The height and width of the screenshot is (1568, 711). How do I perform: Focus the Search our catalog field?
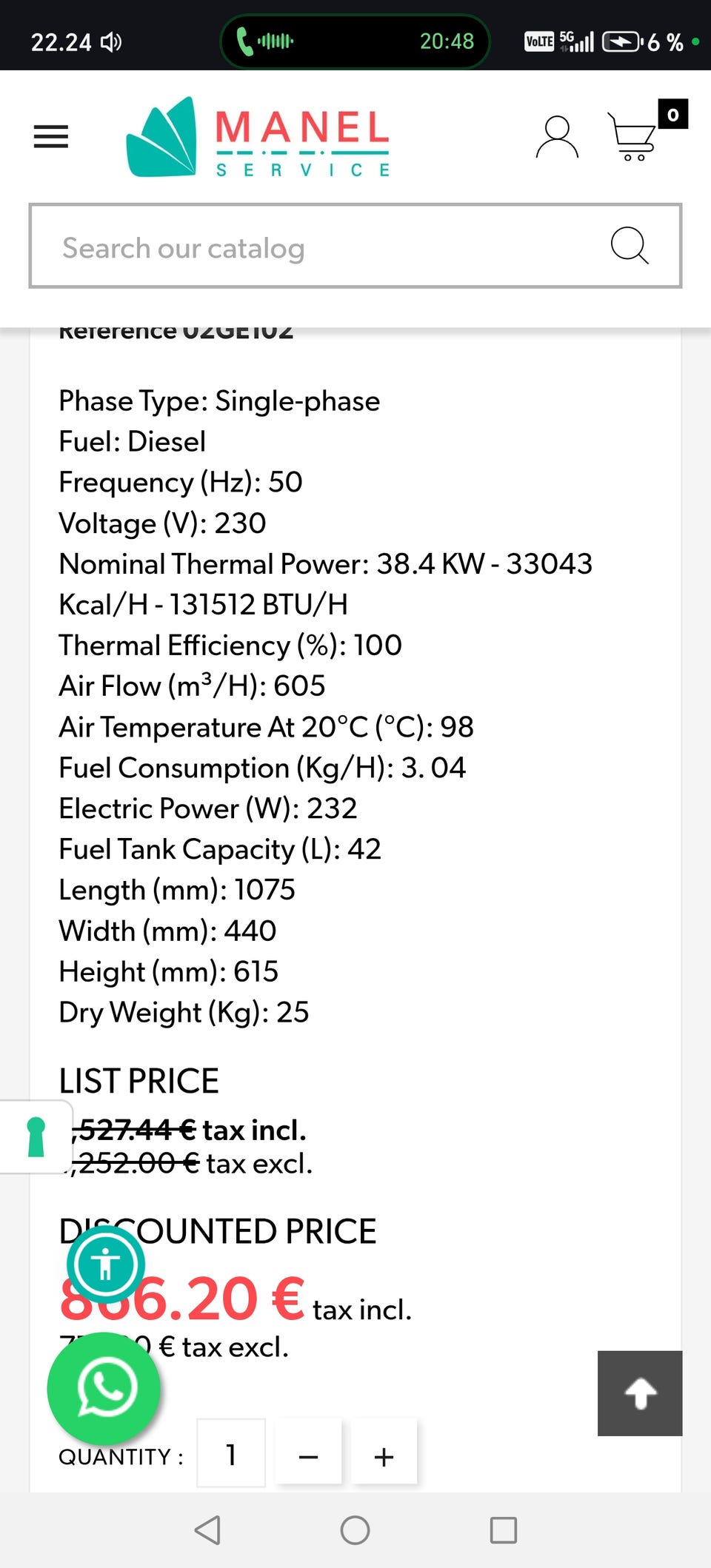(x=326, y=247)
